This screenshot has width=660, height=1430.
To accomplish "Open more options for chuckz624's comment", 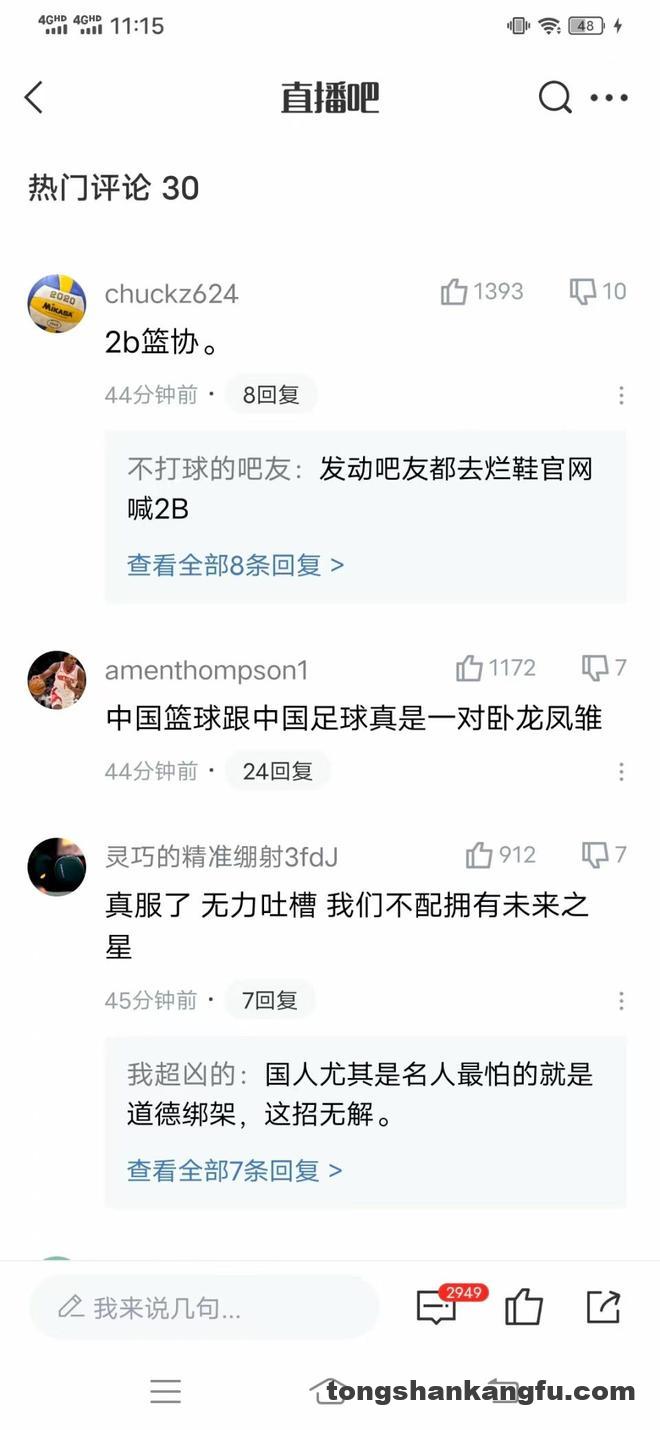I will coord(621,395).
